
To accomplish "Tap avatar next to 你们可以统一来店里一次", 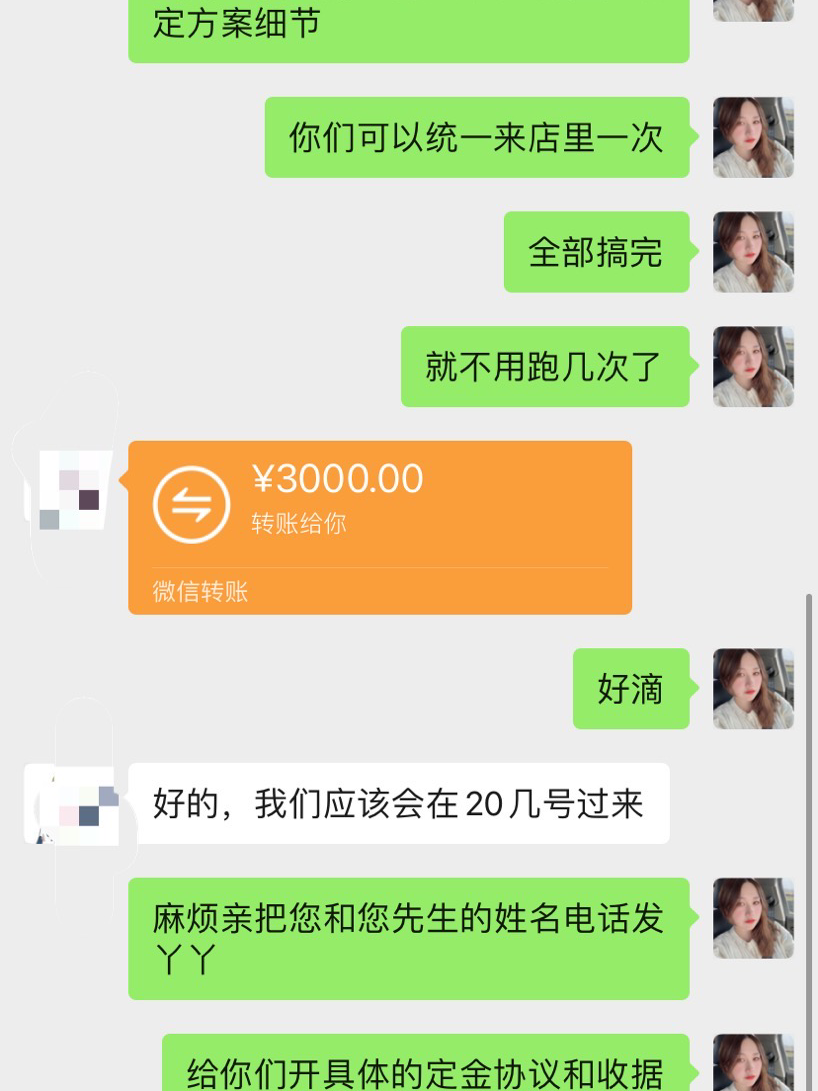I will (x=753, y=137).
